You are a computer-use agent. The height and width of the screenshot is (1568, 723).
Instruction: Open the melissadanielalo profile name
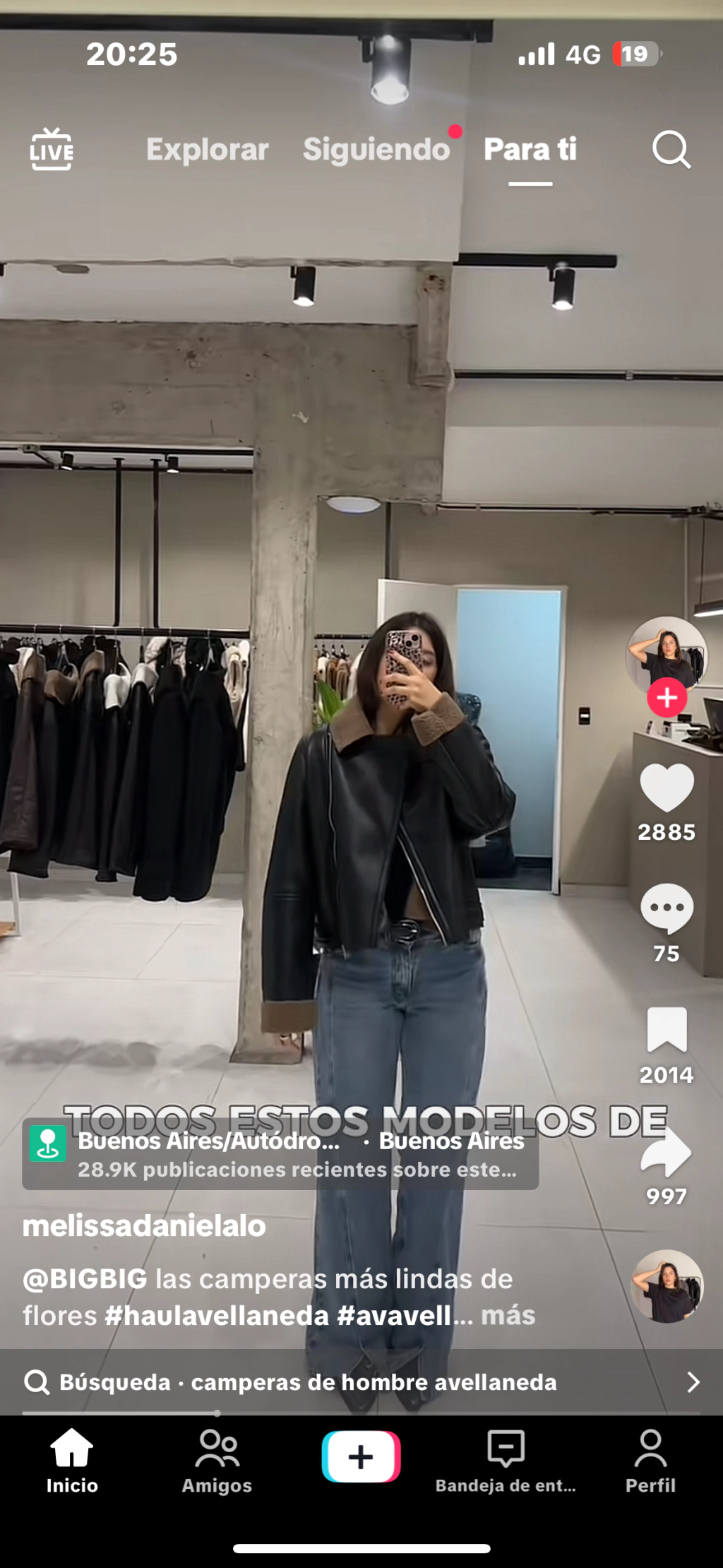point(144,1226)
